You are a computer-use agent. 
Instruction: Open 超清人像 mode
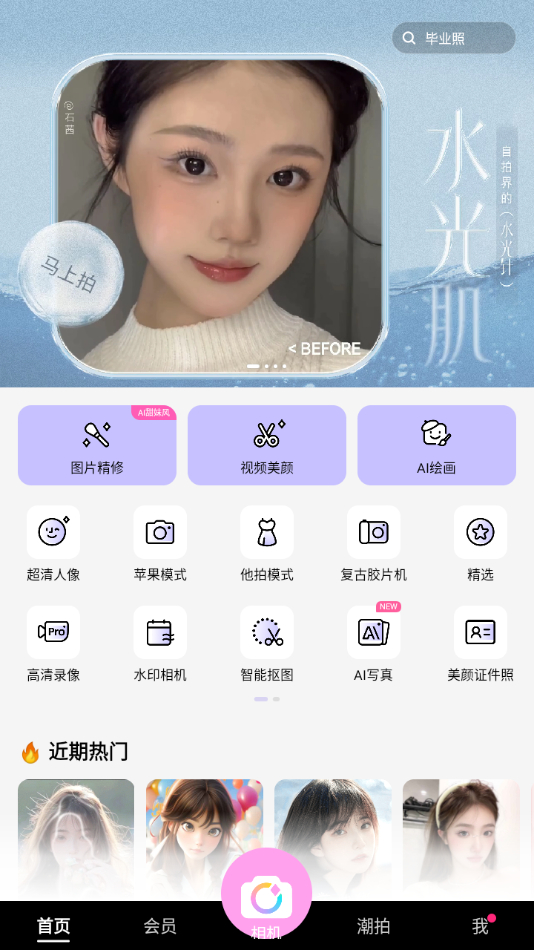coord(53,544)
